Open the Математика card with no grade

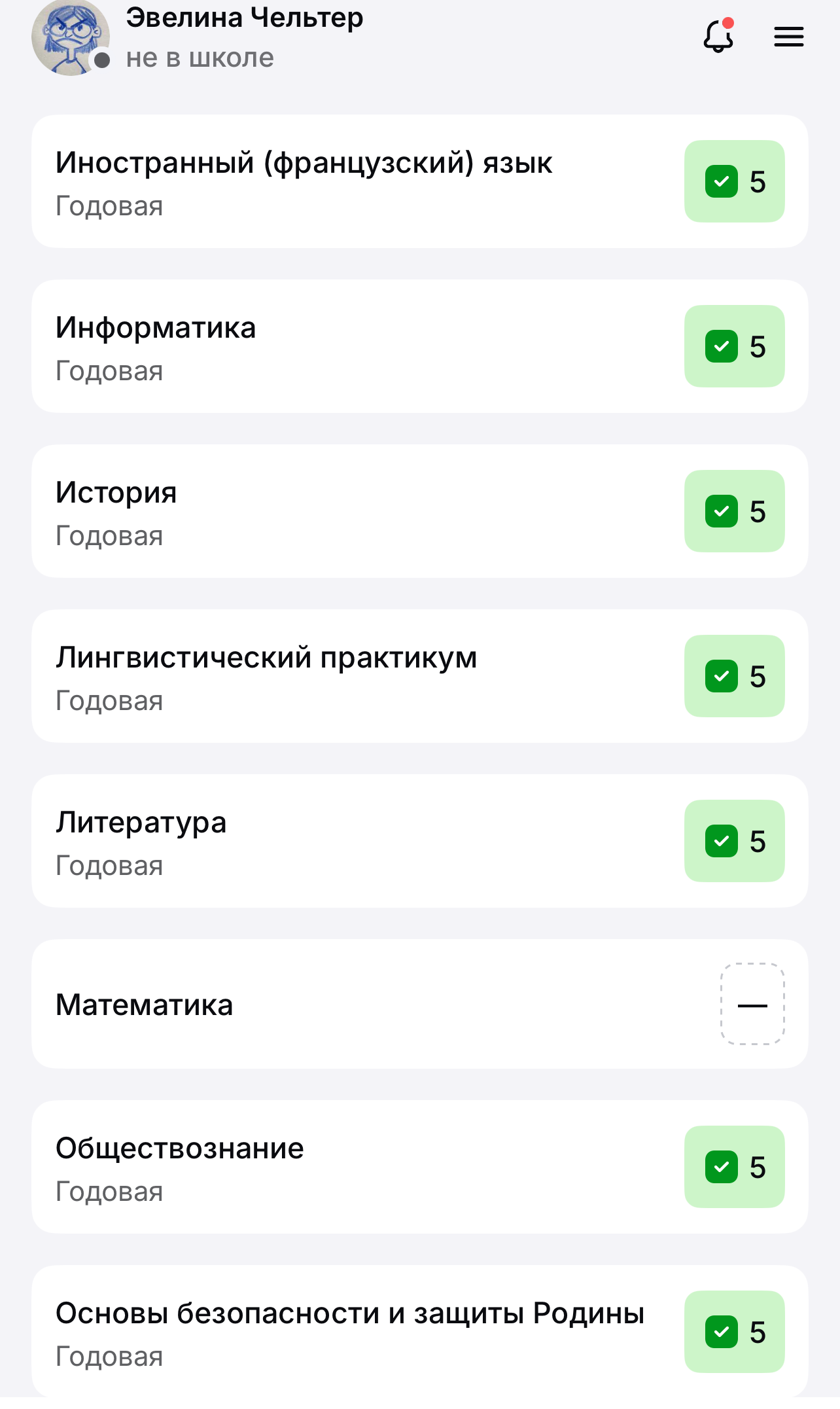pos(420,1004)
